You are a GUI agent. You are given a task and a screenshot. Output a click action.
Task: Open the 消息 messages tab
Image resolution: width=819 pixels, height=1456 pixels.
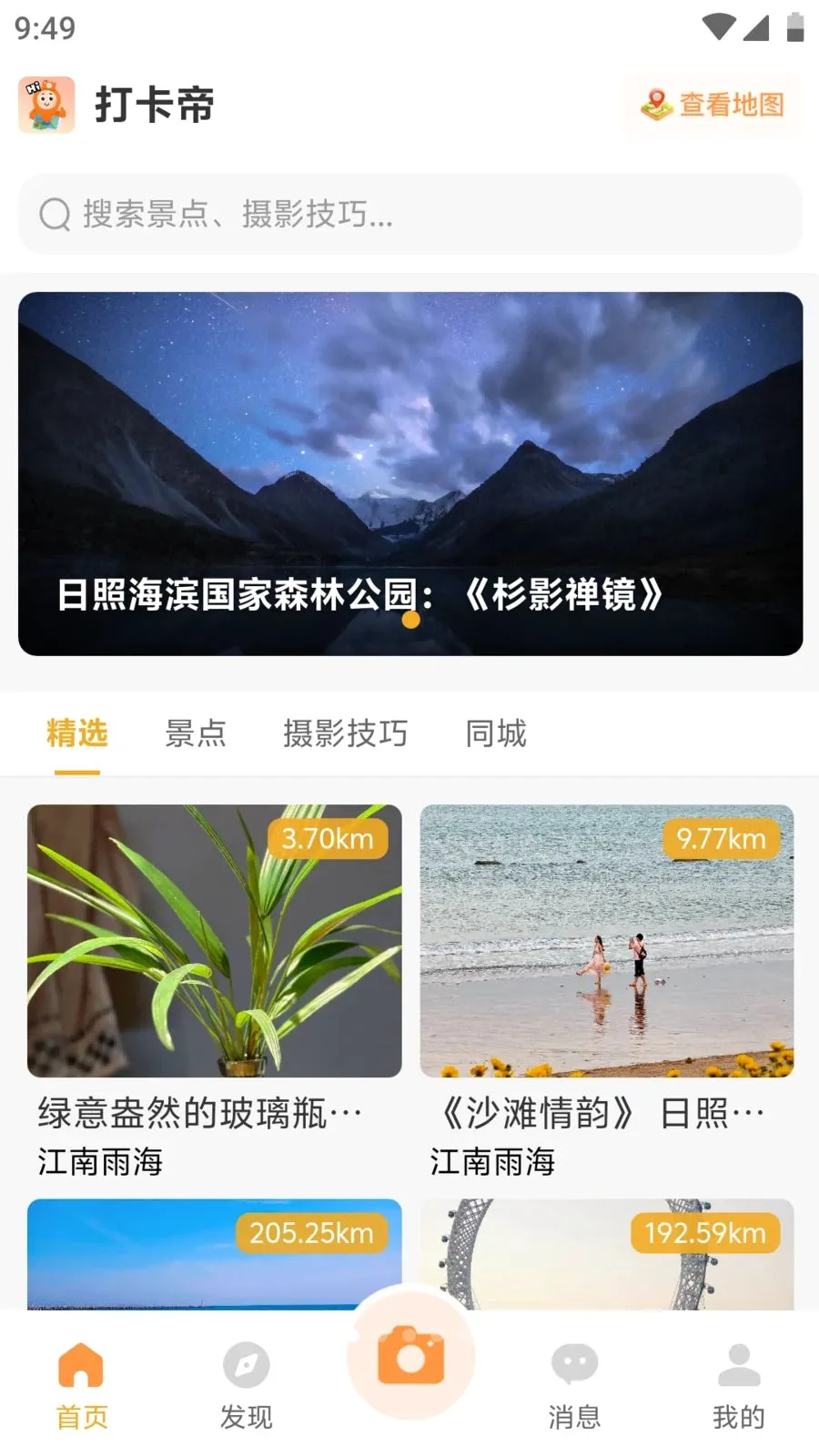tap(574, 1385)
